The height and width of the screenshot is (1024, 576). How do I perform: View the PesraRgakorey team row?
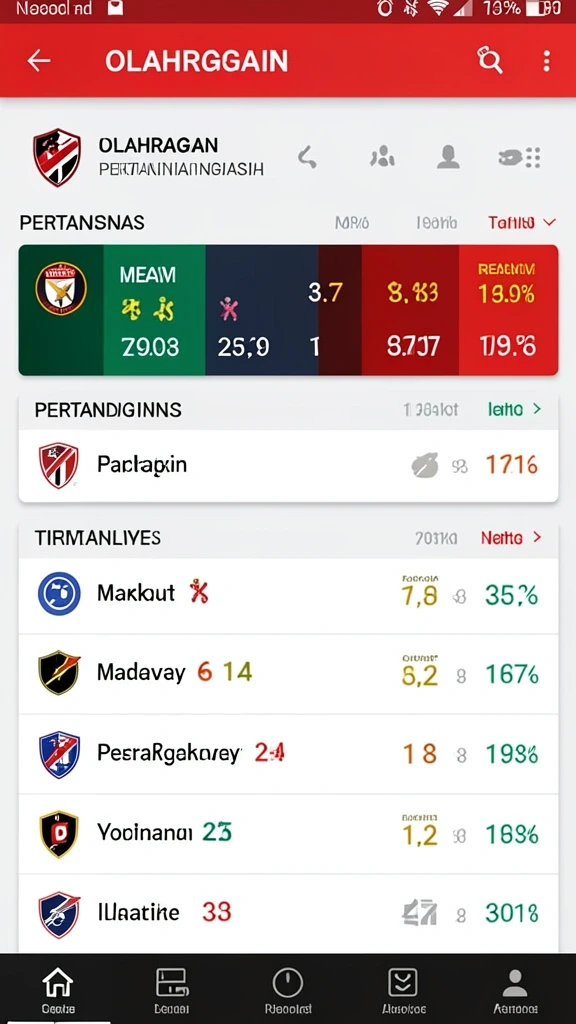coord(288,754)
